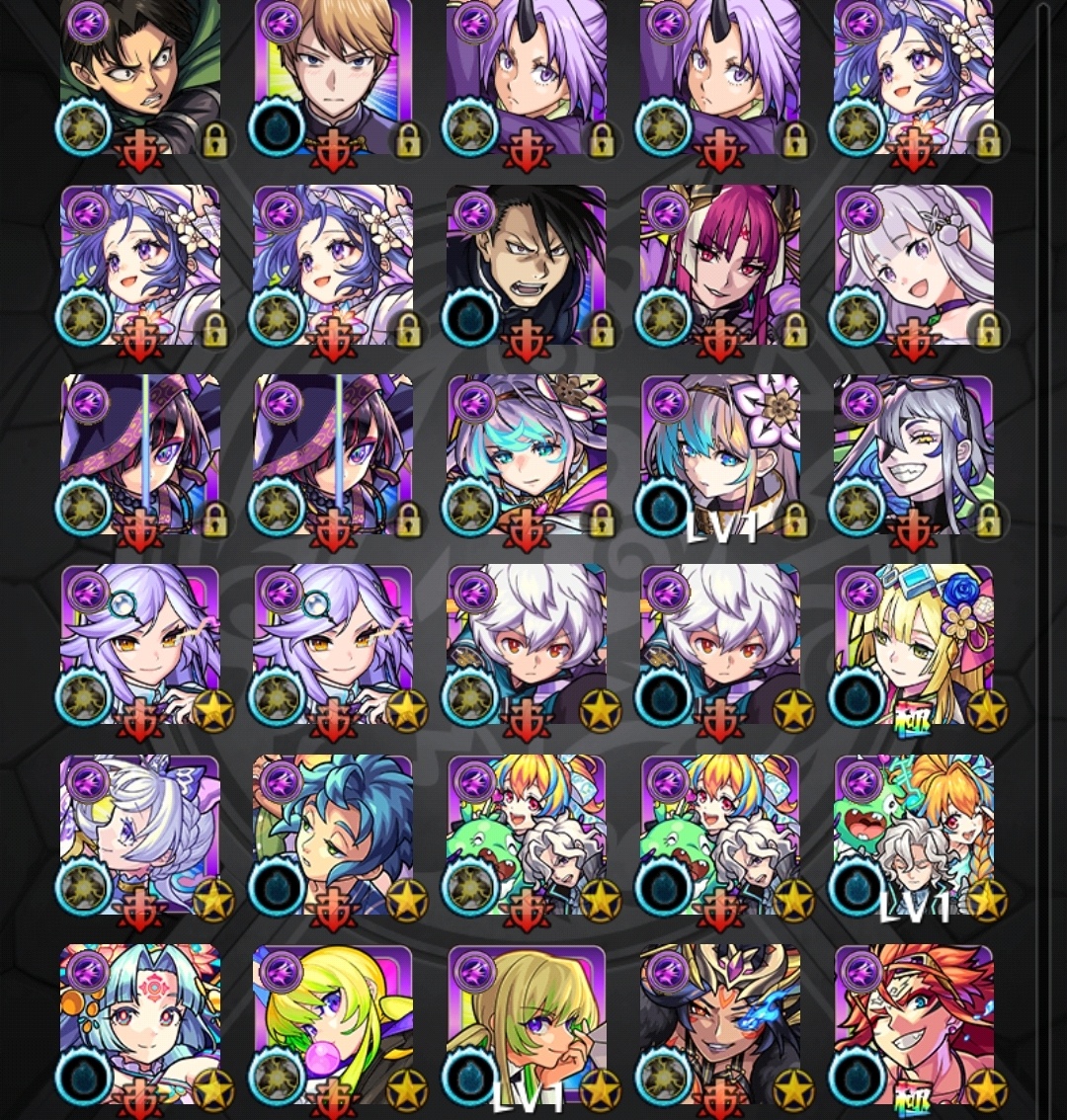Choose the white braided-hair character with butterfly
The height and width of the screenshot is (1120, 1067).
coord(139,835)
